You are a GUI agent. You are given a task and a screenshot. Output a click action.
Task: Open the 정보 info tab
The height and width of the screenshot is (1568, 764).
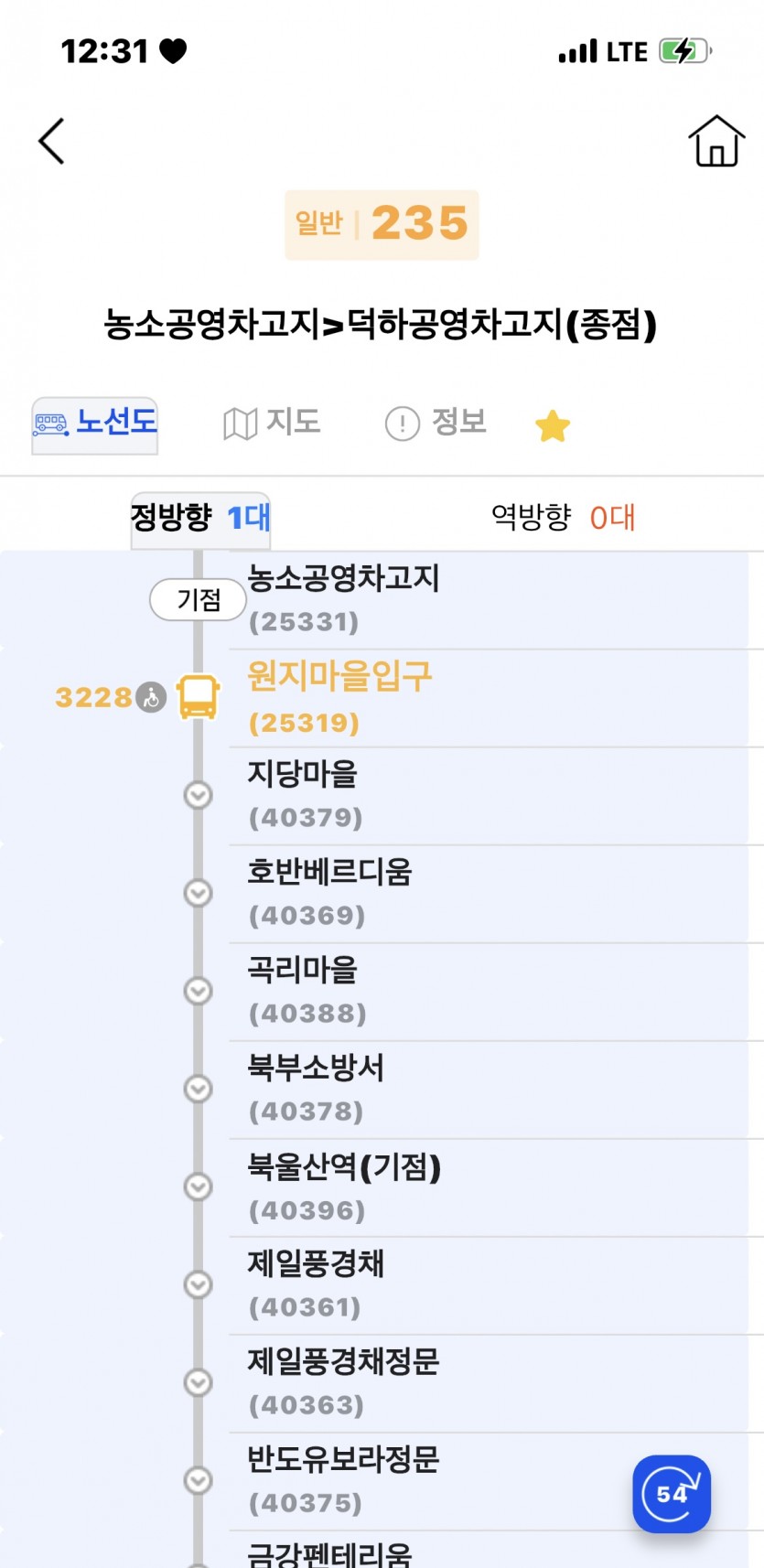(x=436, y=423)
